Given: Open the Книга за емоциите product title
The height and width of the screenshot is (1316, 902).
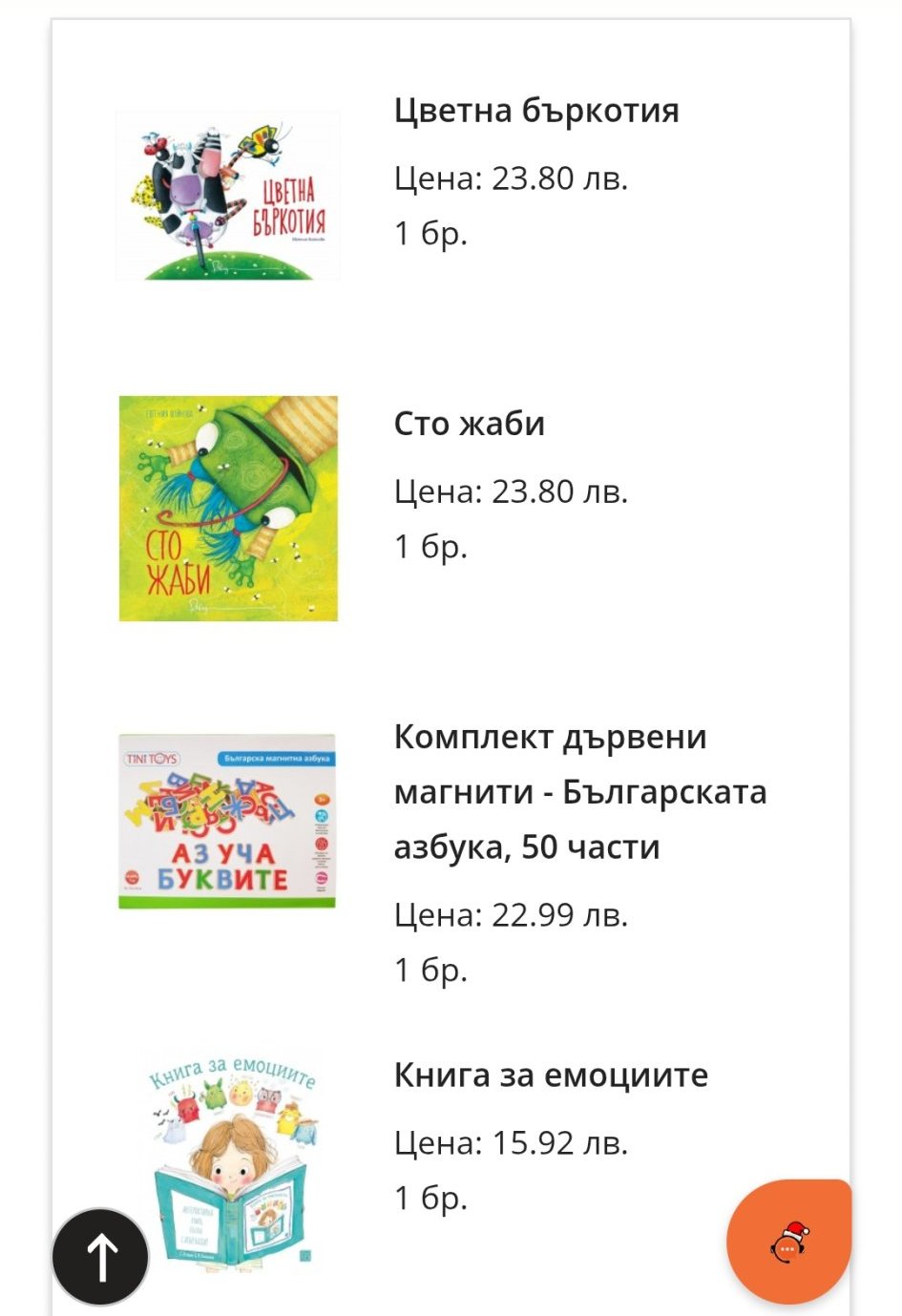Looking at the screenshot, I should point(551,1076).
